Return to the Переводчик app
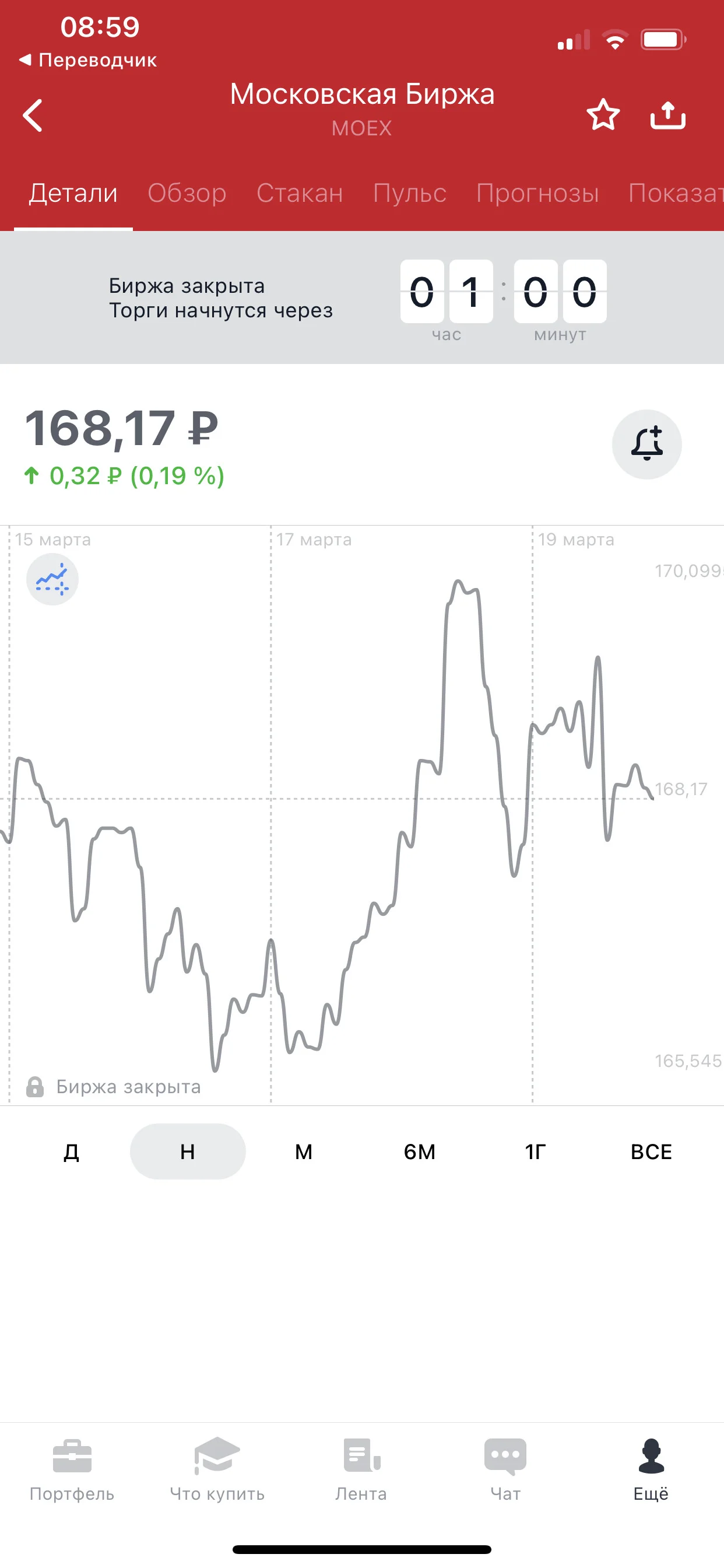This screenshot has width=724, height=1568. tap(88, 60)
